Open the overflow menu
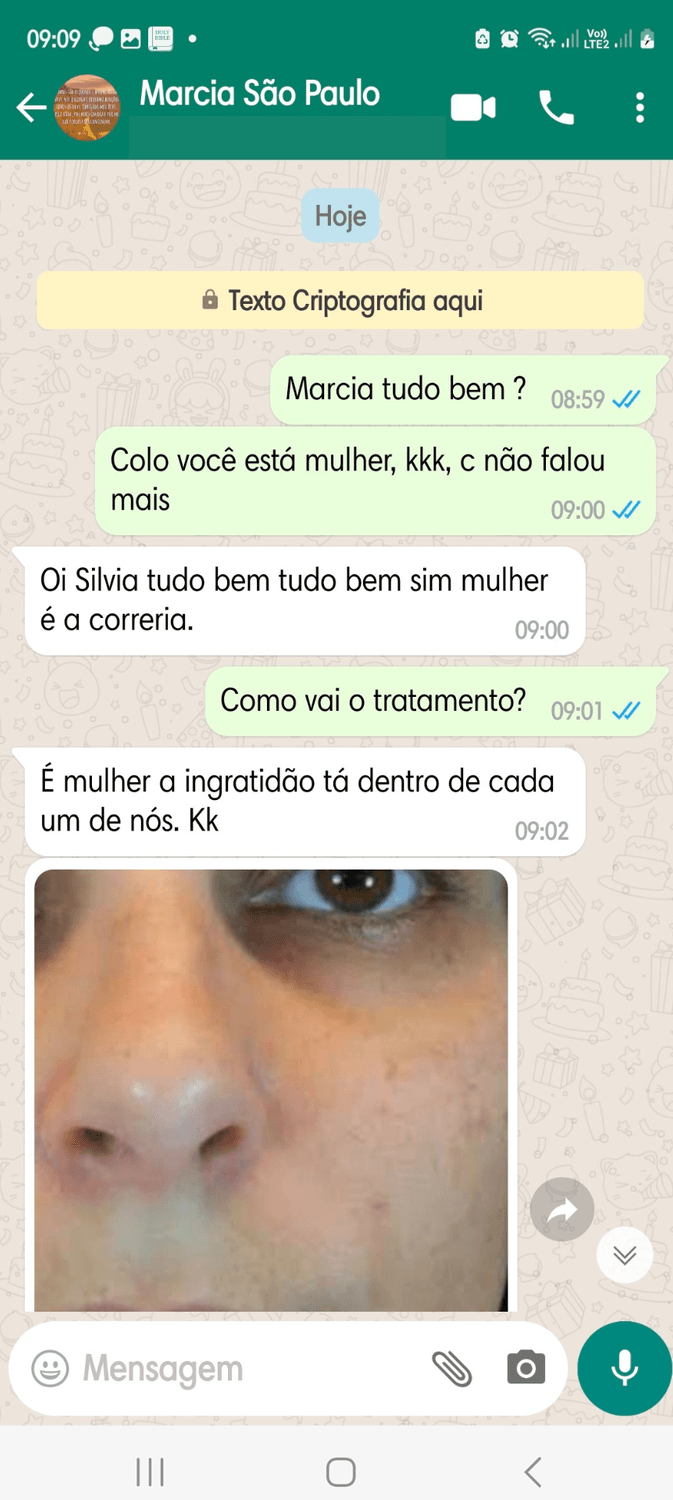This screenshot has height=1500, width=673. coord(639,107)
